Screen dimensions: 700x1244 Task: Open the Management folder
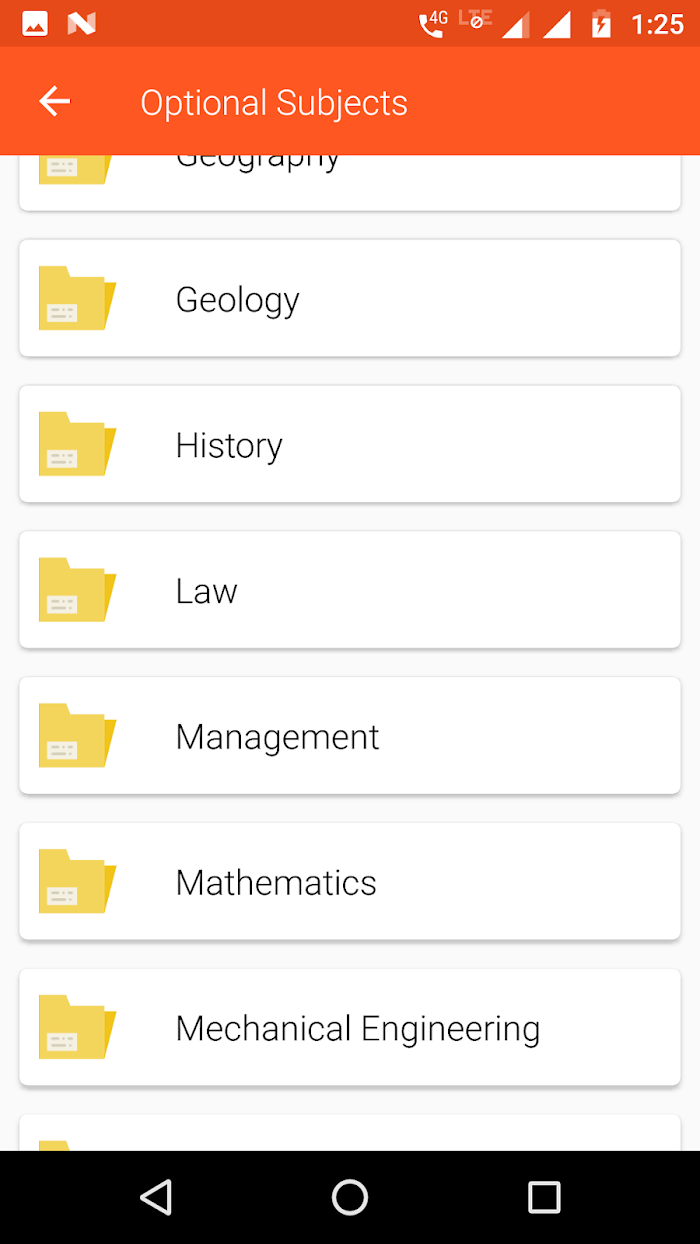pos(350,736)
